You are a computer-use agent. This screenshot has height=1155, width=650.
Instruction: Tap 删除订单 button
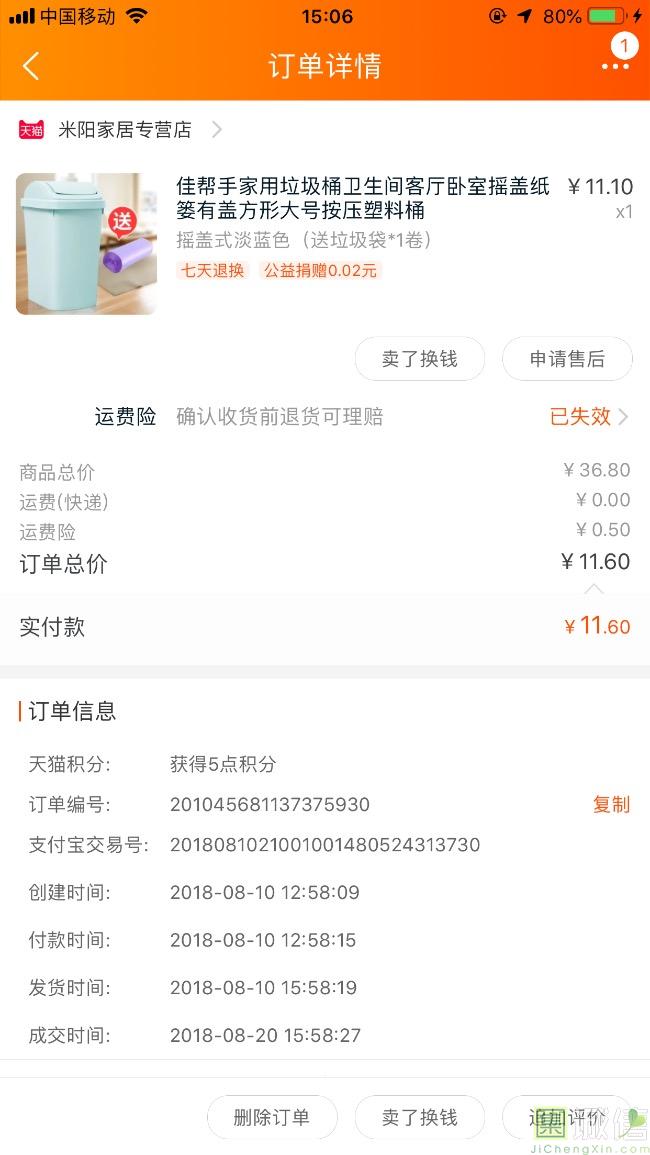[x=272, y=1117]
